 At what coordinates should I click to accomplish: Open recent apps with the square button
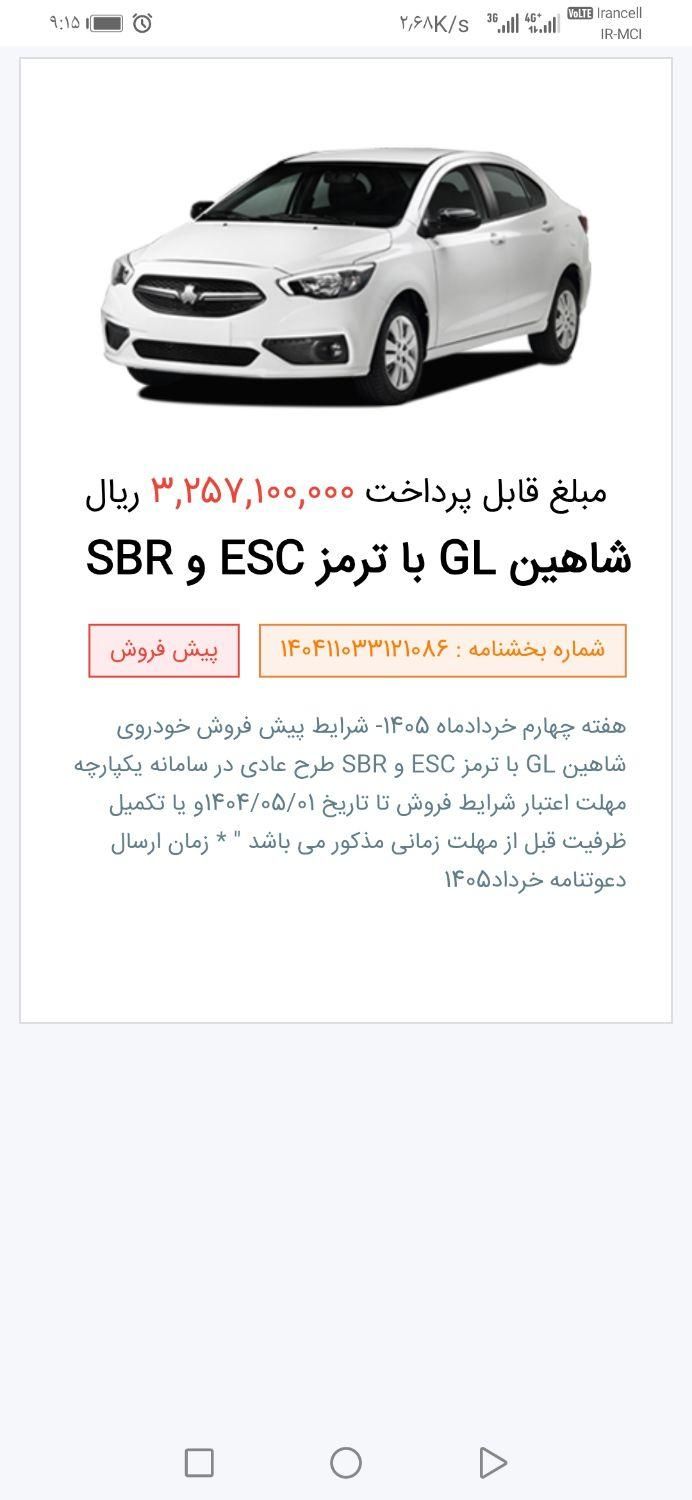click(199, 1463)
